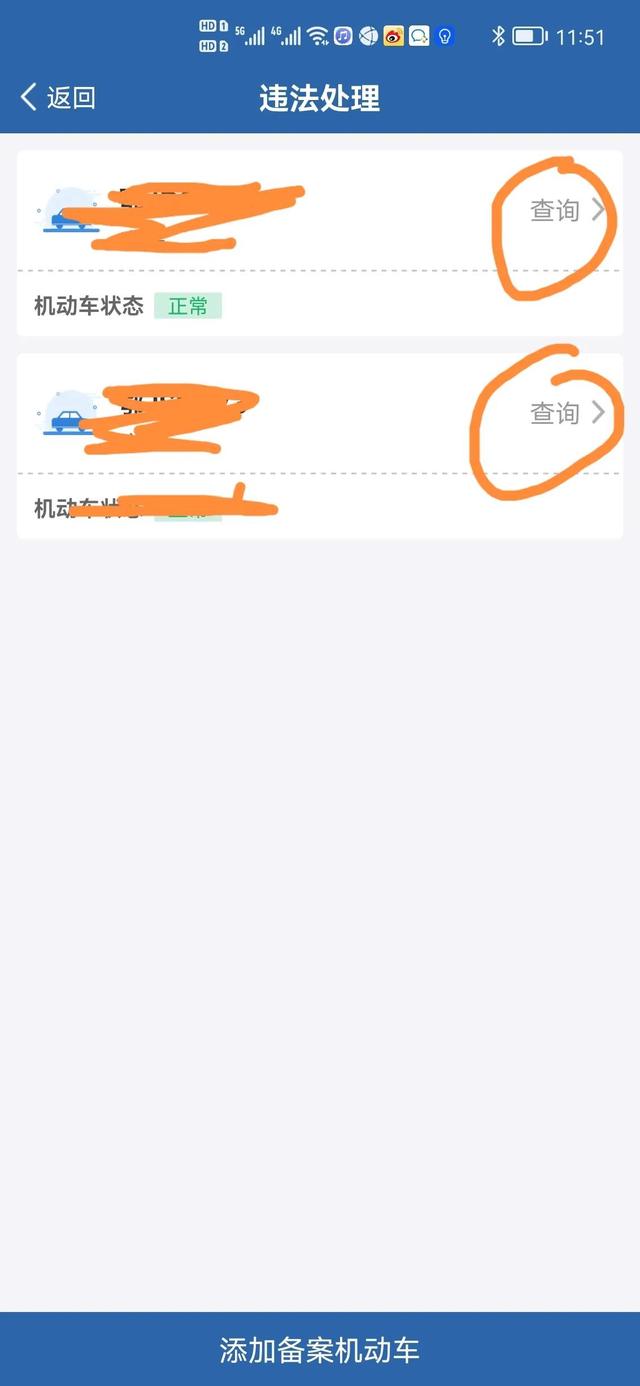Tap 添加备案机动车 at the bottom
Screen dimensions: 640x1386
[320, 1349]
